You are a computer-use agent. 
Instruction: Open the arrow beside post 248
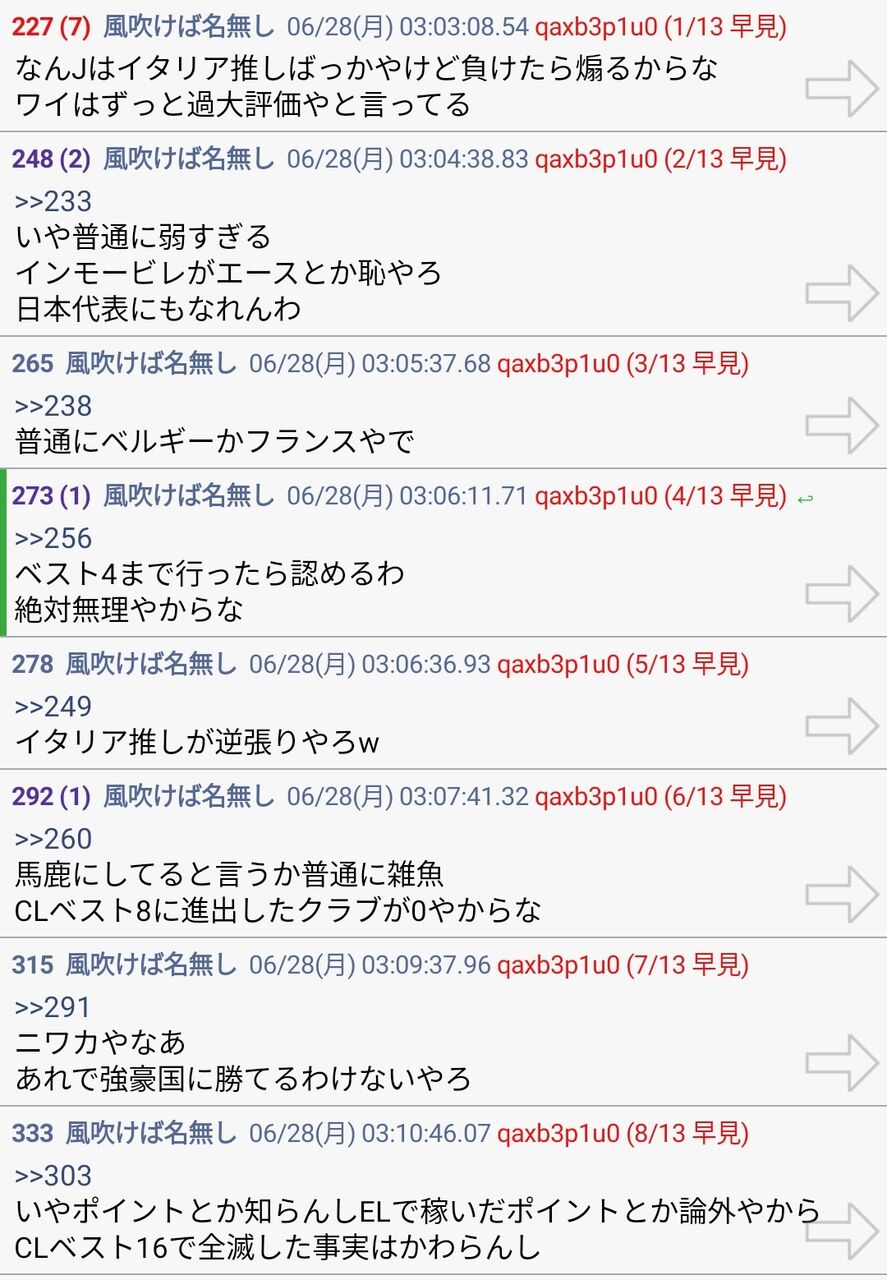pyautogui.click(x=842, y=292)
